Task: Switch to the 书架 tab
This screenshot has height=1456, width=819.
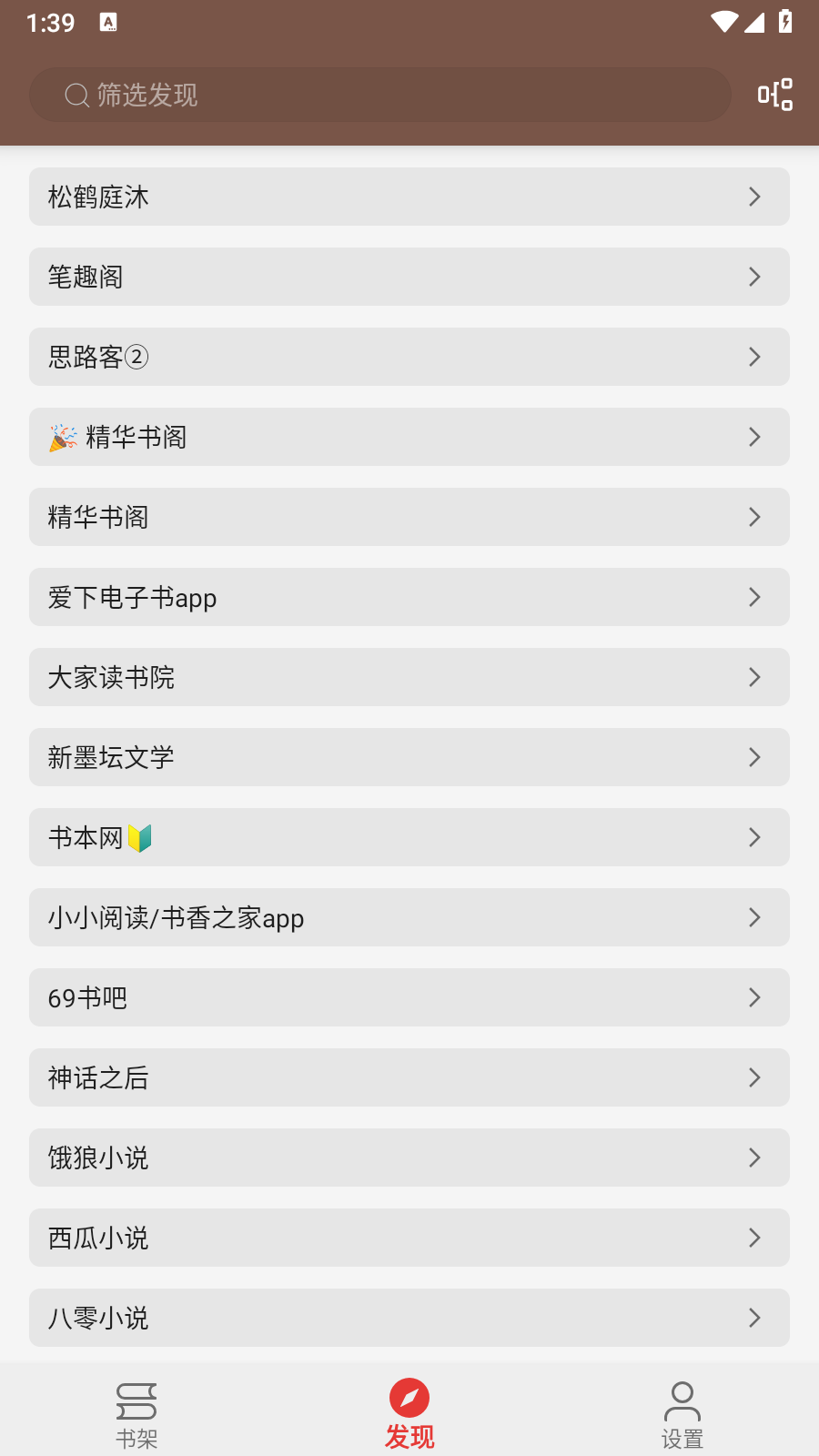Action: (x=136, y=1414)
